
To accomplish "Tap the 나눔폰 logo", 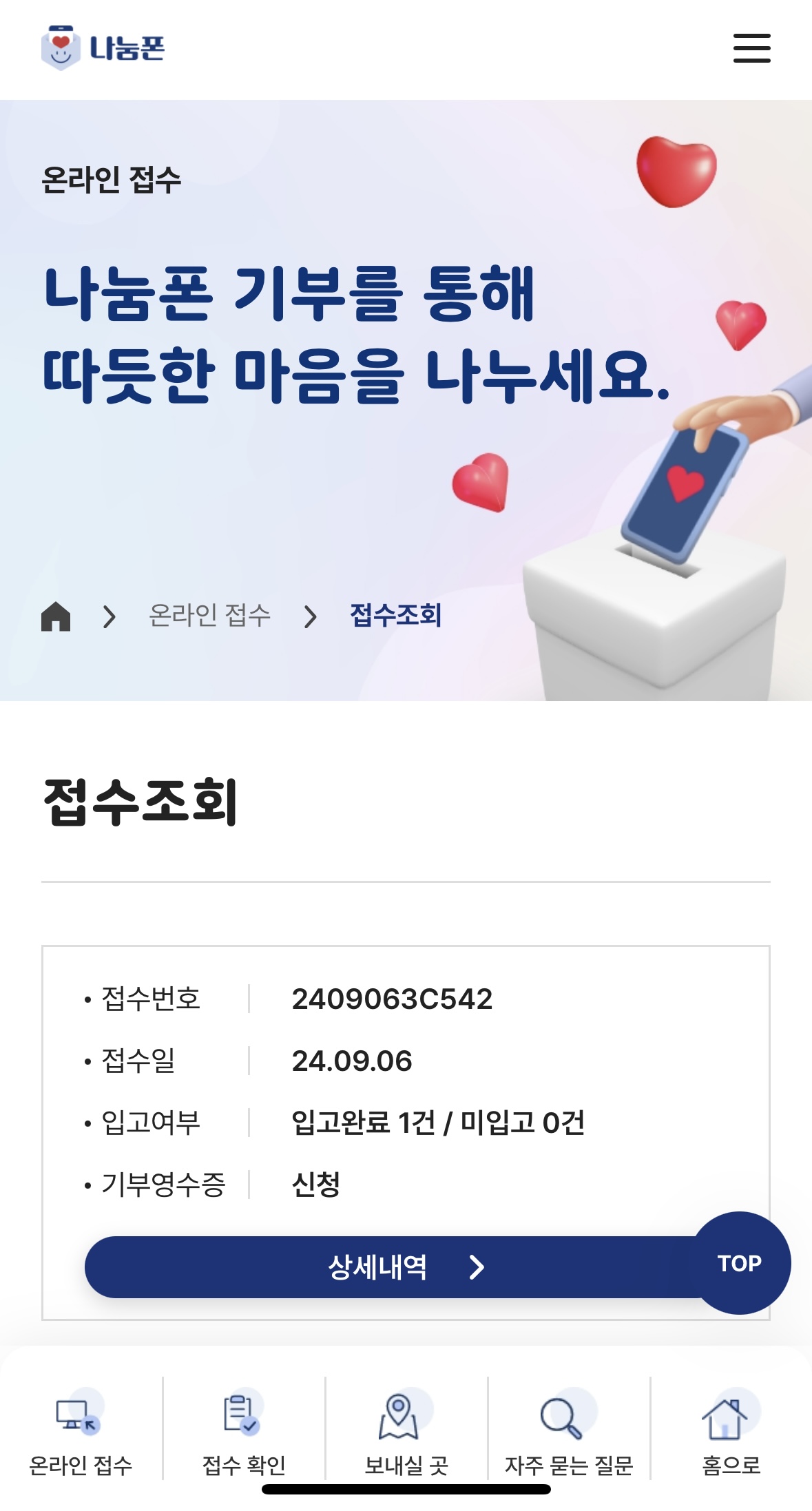I will click(103, 48).
